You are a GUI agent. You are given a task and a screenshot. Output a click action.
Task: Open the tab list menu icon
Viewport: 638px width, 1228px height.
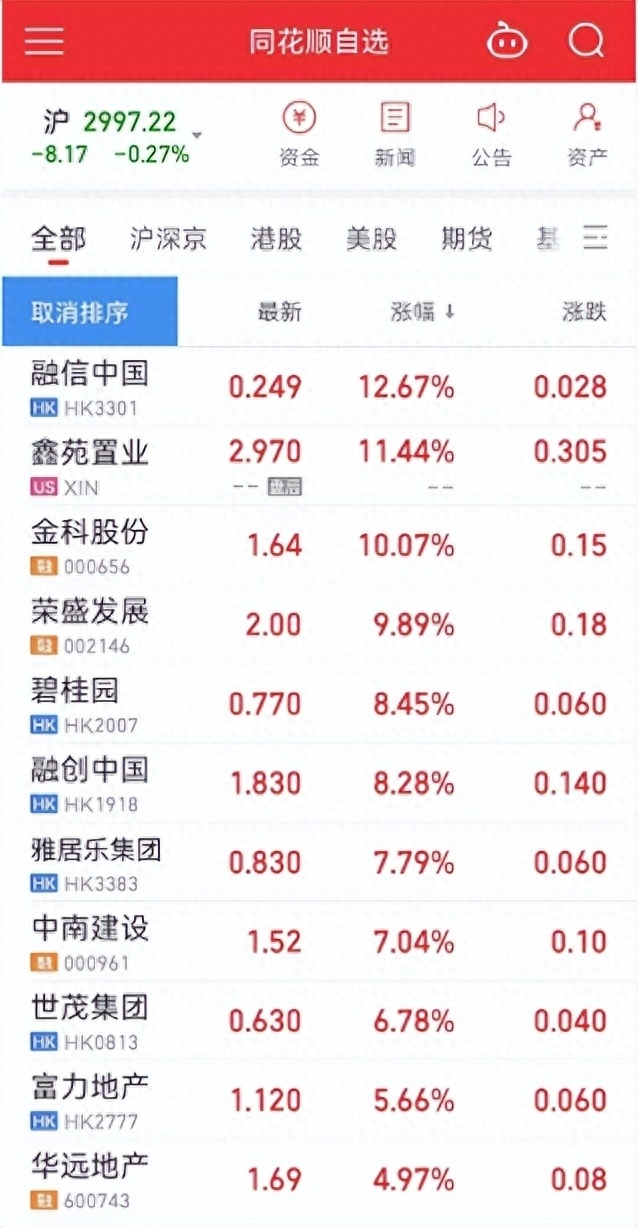click(x=596, y=239)
